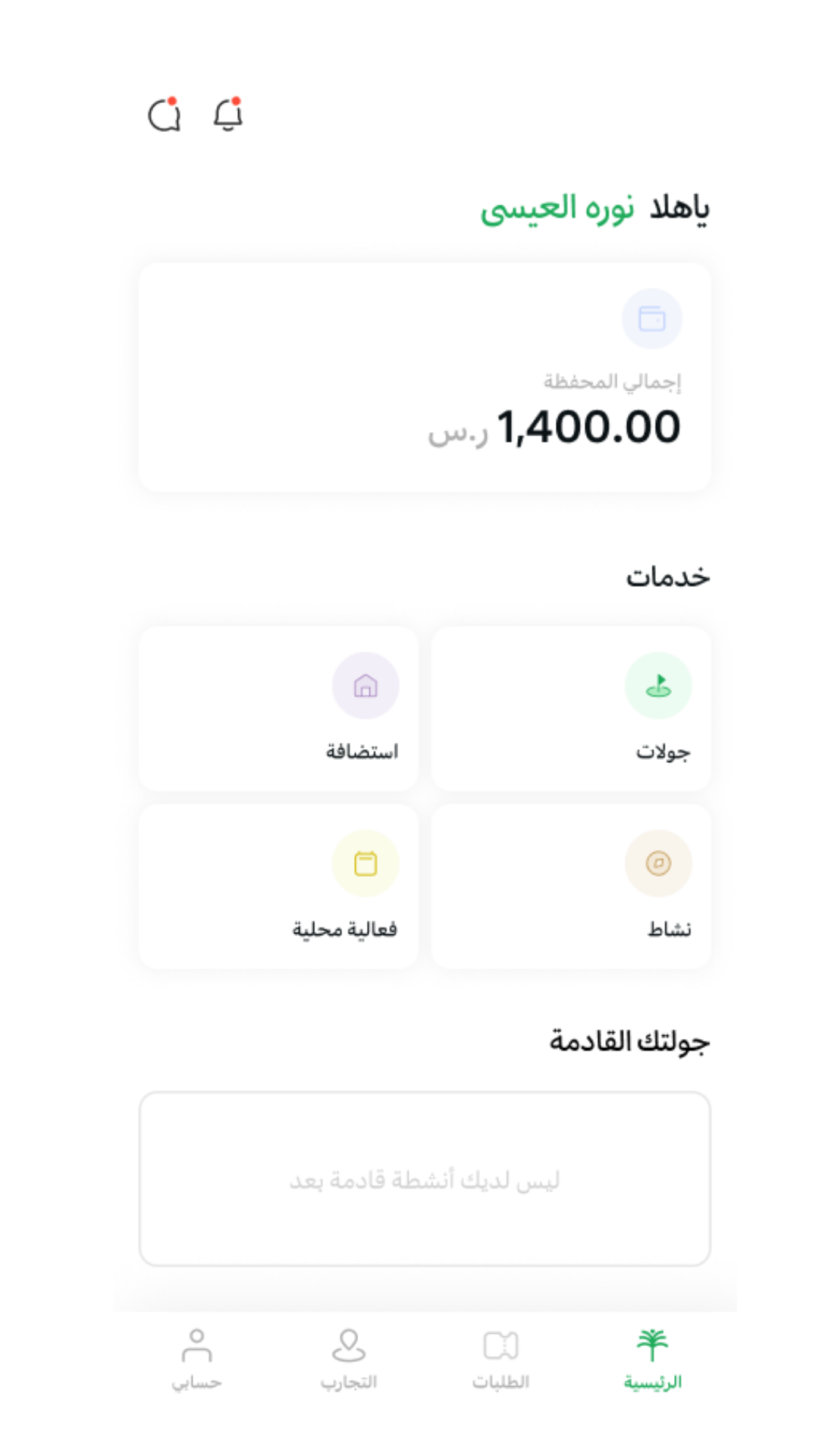Click the calendar icon for فعالية محلية

366,863
